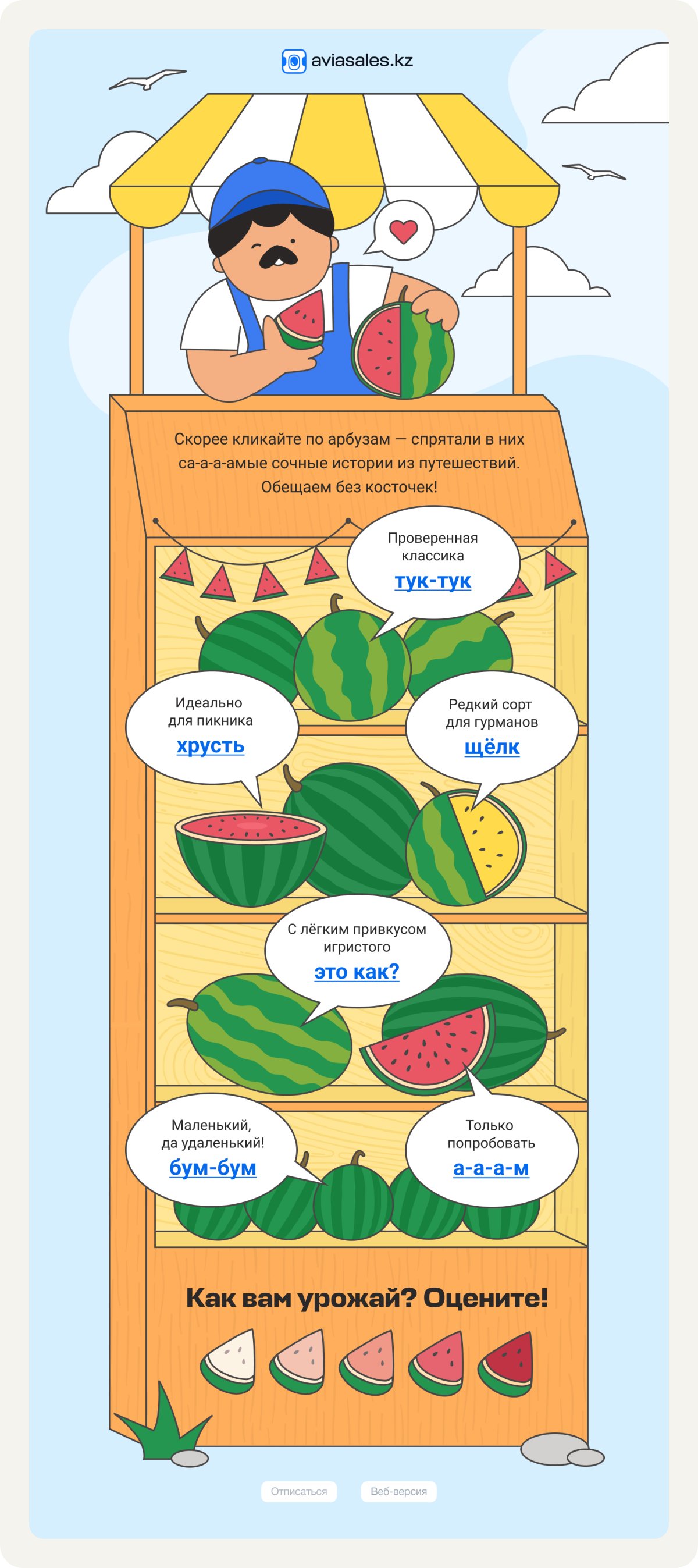Open the "щёлк" link for gourmets

tap(492, 747)
